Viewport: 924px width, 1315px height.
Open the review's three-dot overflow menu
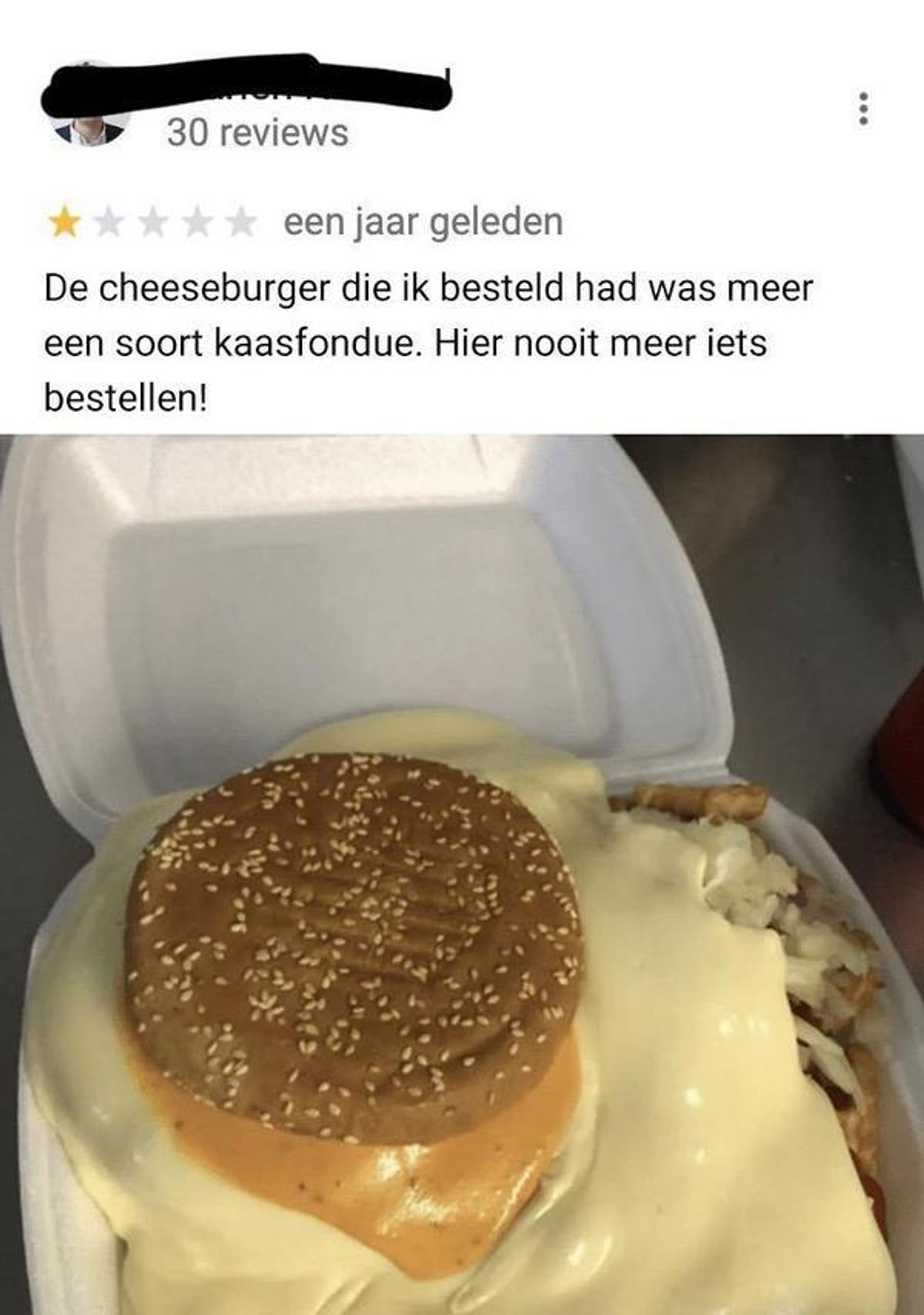tap(865, 109)
